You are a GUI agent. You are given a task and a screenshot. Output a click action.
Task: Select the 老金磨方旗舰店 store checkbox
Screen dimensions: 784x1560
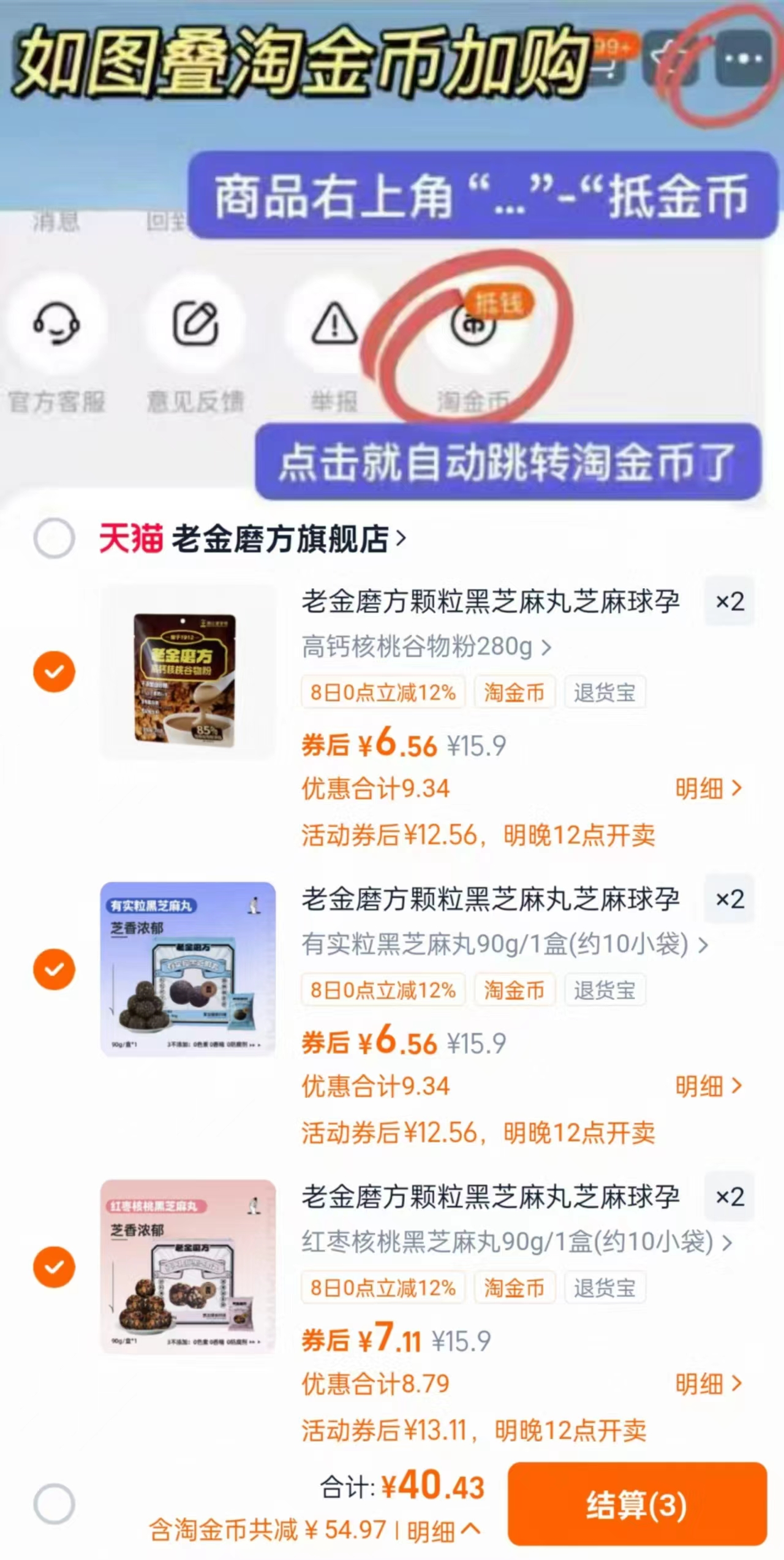(54, 537)
